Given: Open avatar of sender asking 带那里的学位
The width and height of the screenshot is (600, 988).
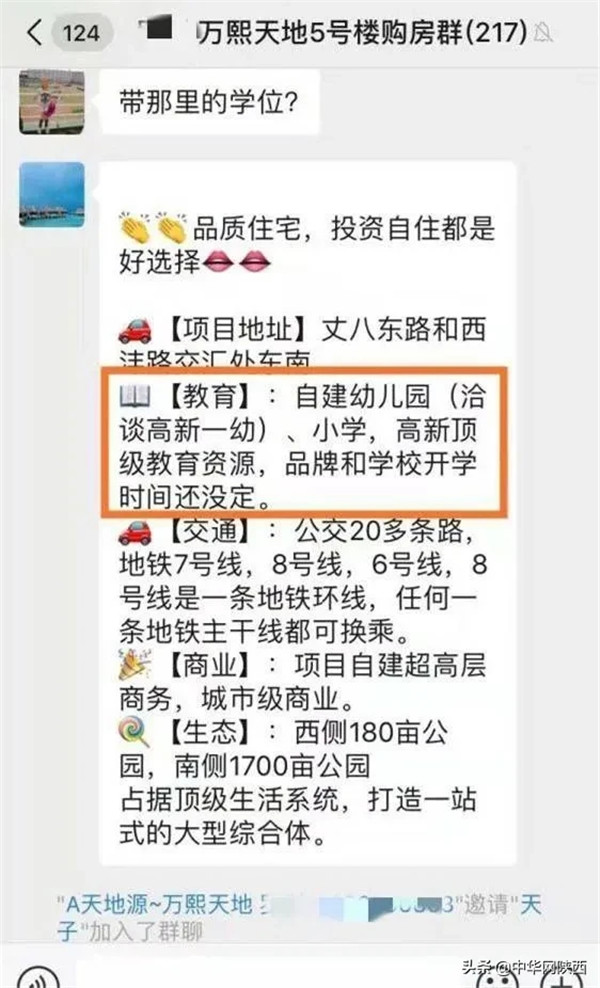Looking at the screenshot, I should (51, 101).
